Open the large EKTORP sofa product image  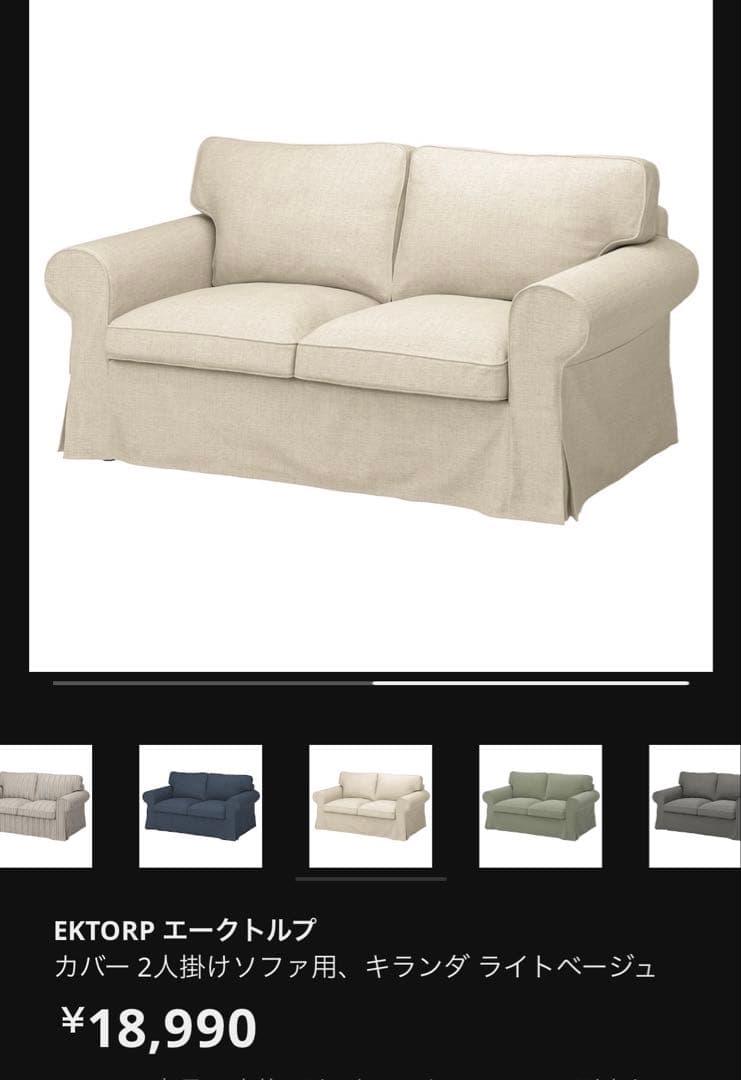[x=370, y=330]
